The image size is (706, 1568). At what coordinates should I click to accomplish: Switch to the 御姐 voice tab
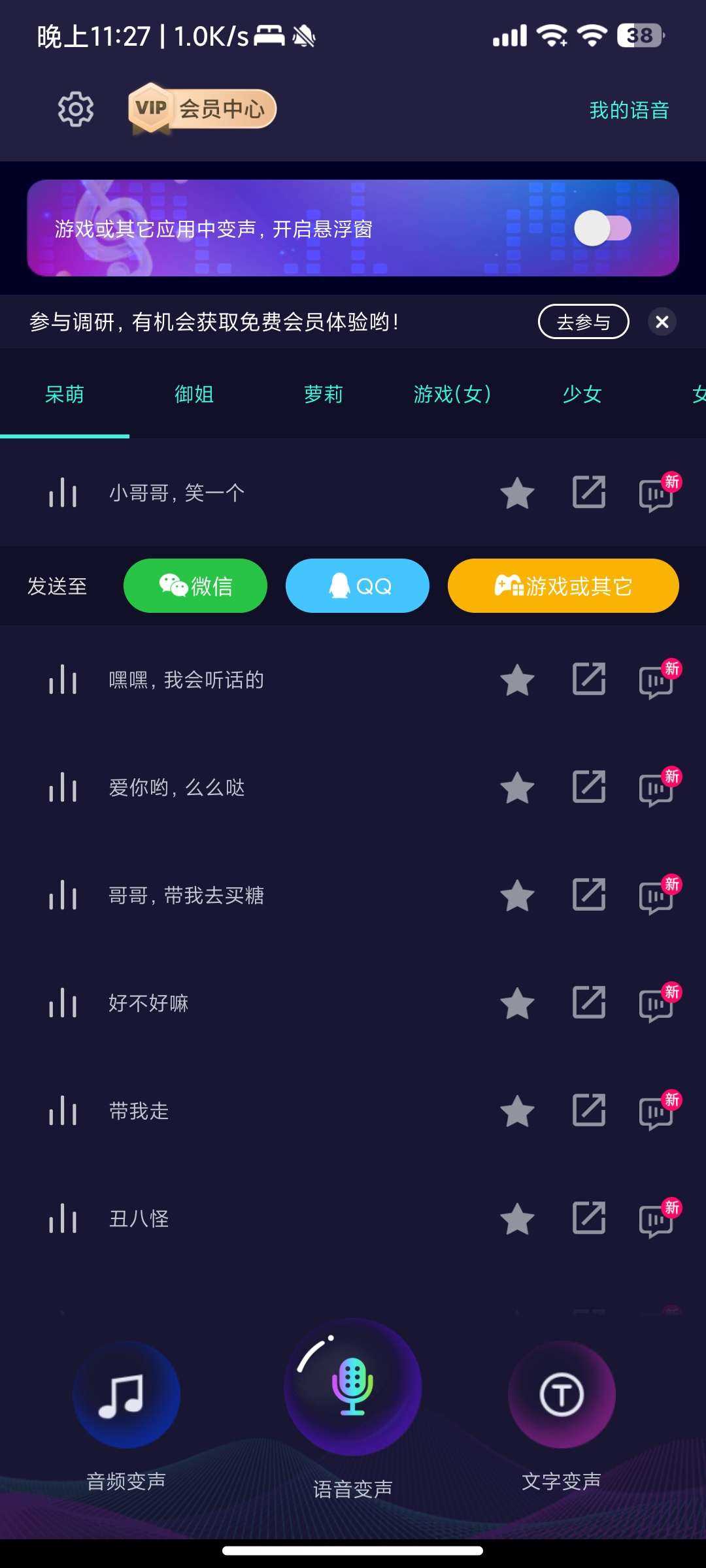pyautogui.click(x=193, y=395)
